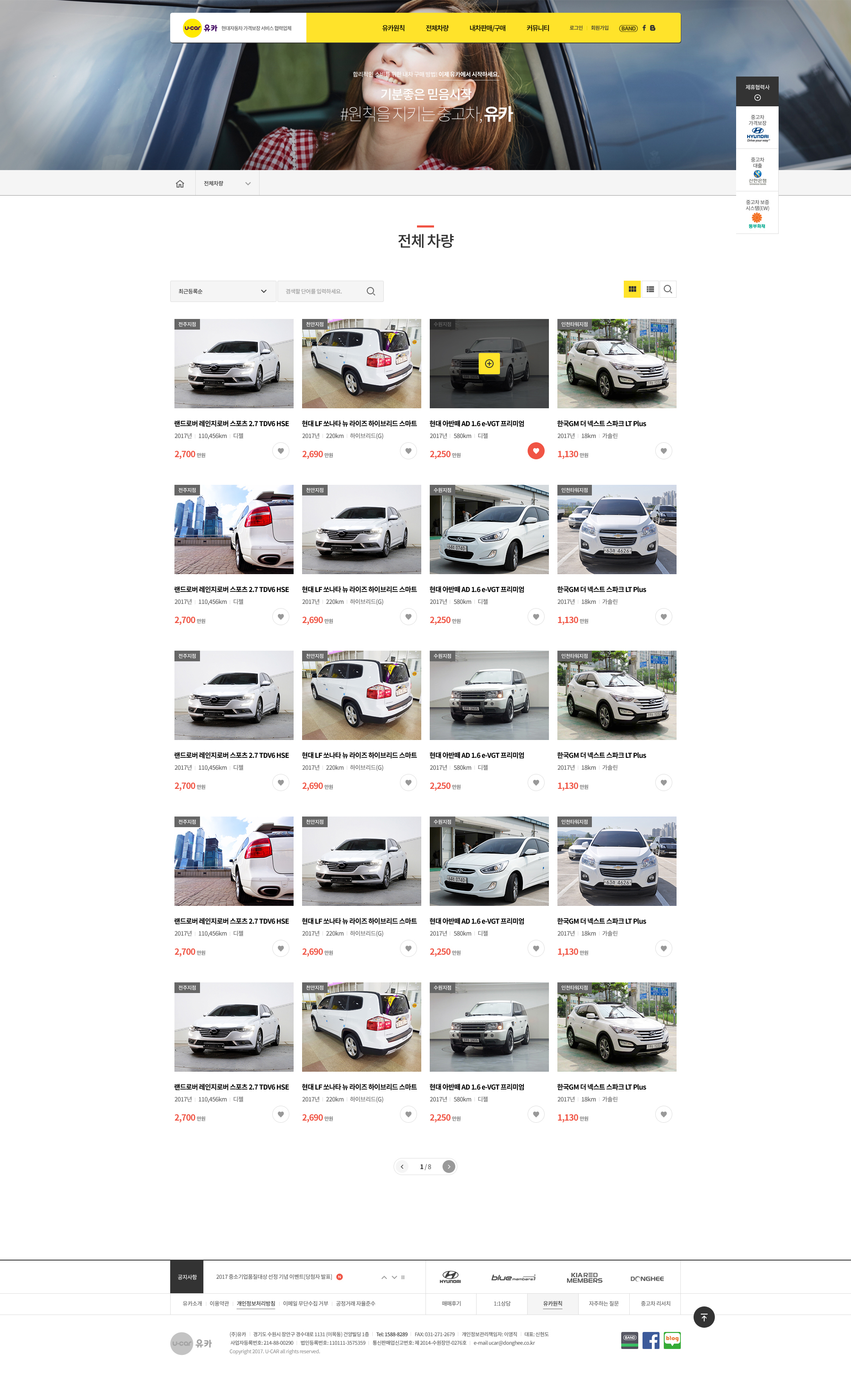Image resolution: width=851 pixels, height=1400 pixels.
Task: Open the 회원가입 sign-up link
Action: point(599,28)
